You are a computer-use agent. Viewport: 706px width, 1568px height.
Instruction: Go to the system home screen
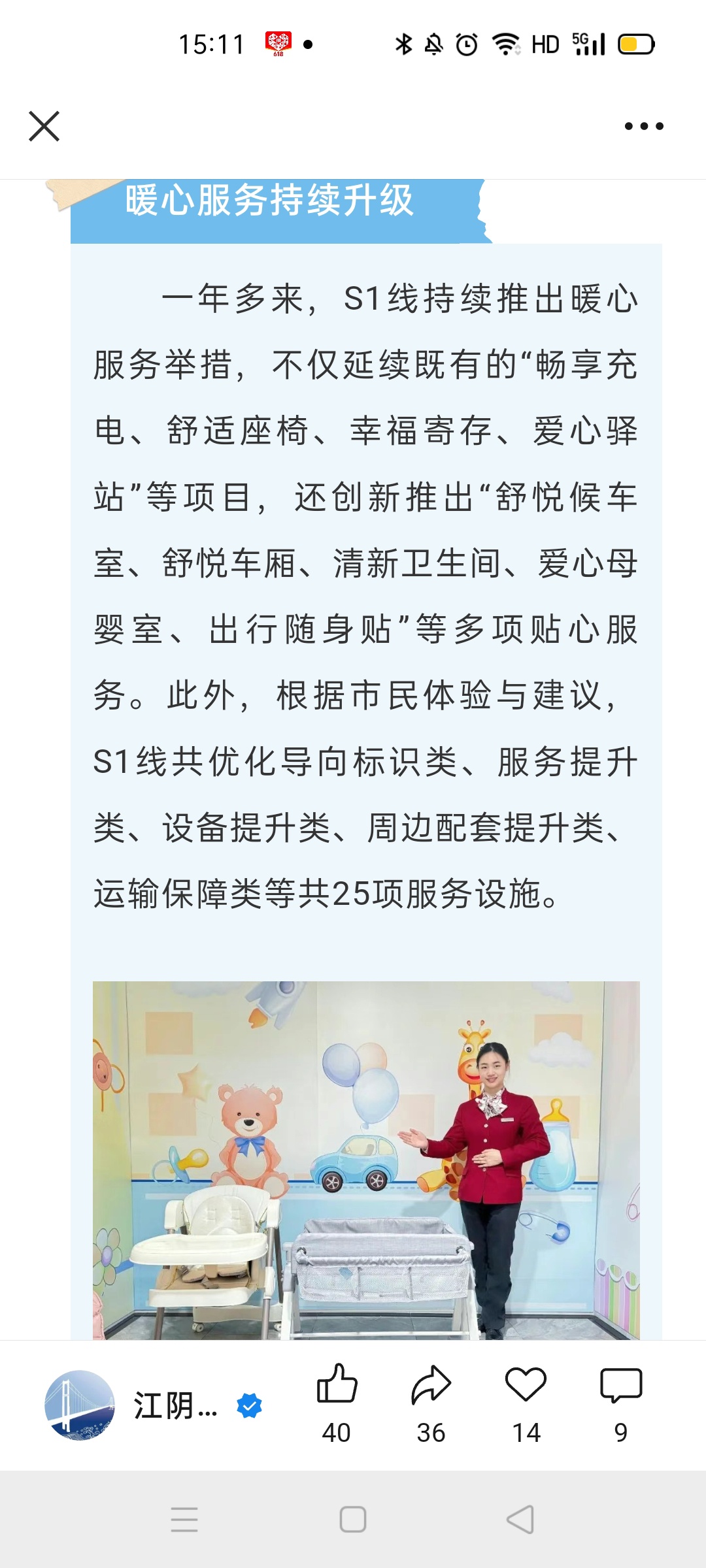353,1520
